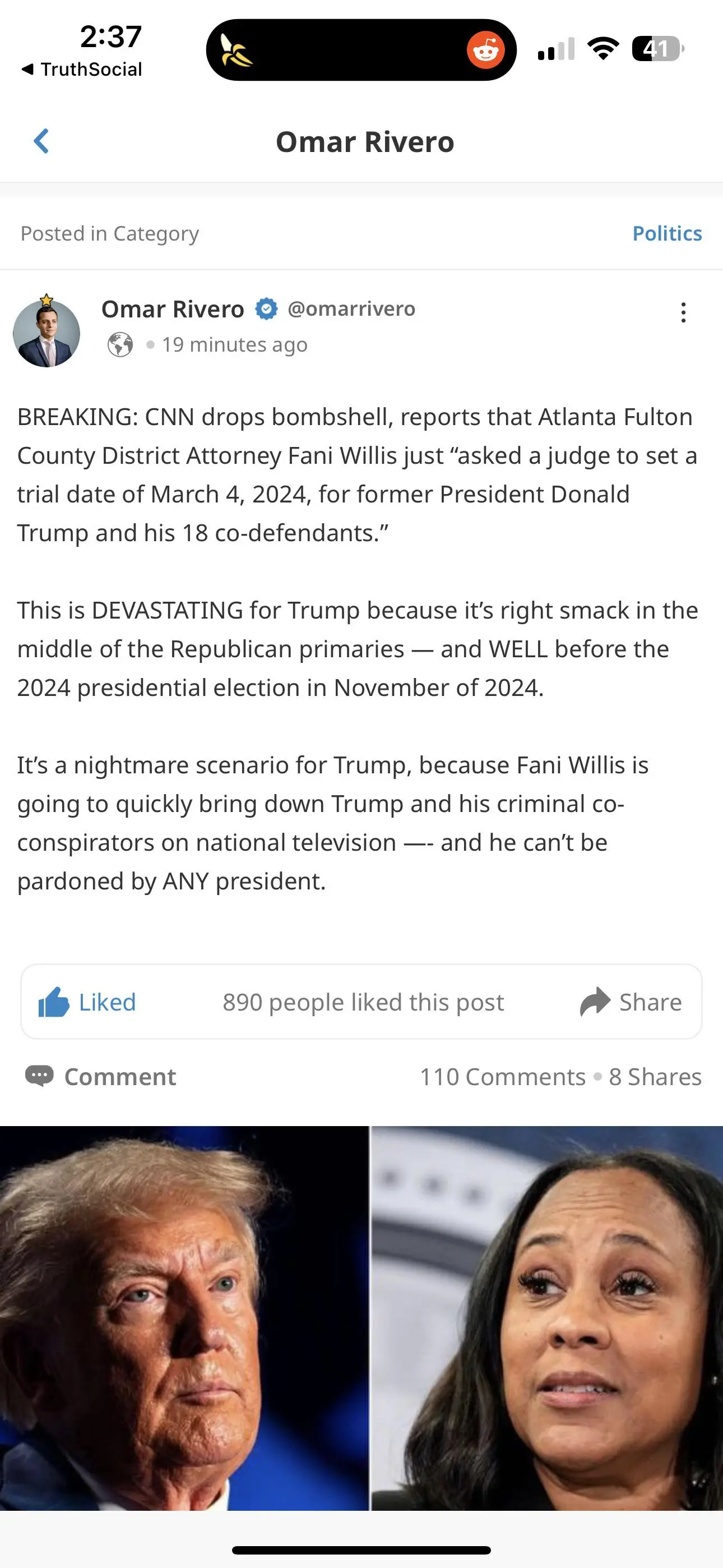Share this post

(631, 1002)
